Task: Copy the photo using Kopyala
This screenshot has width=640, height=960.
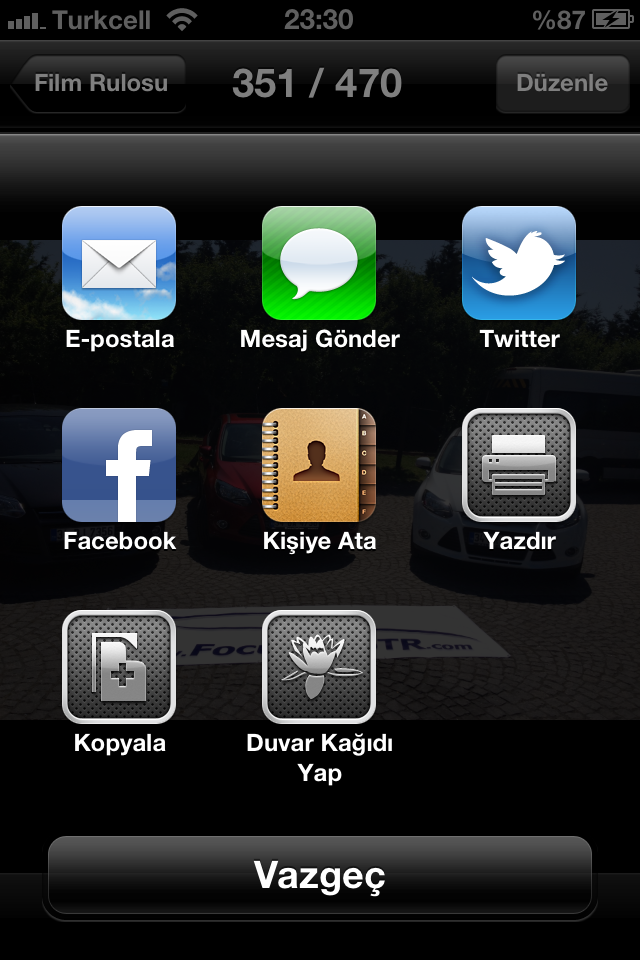Action: click(119, 667)
